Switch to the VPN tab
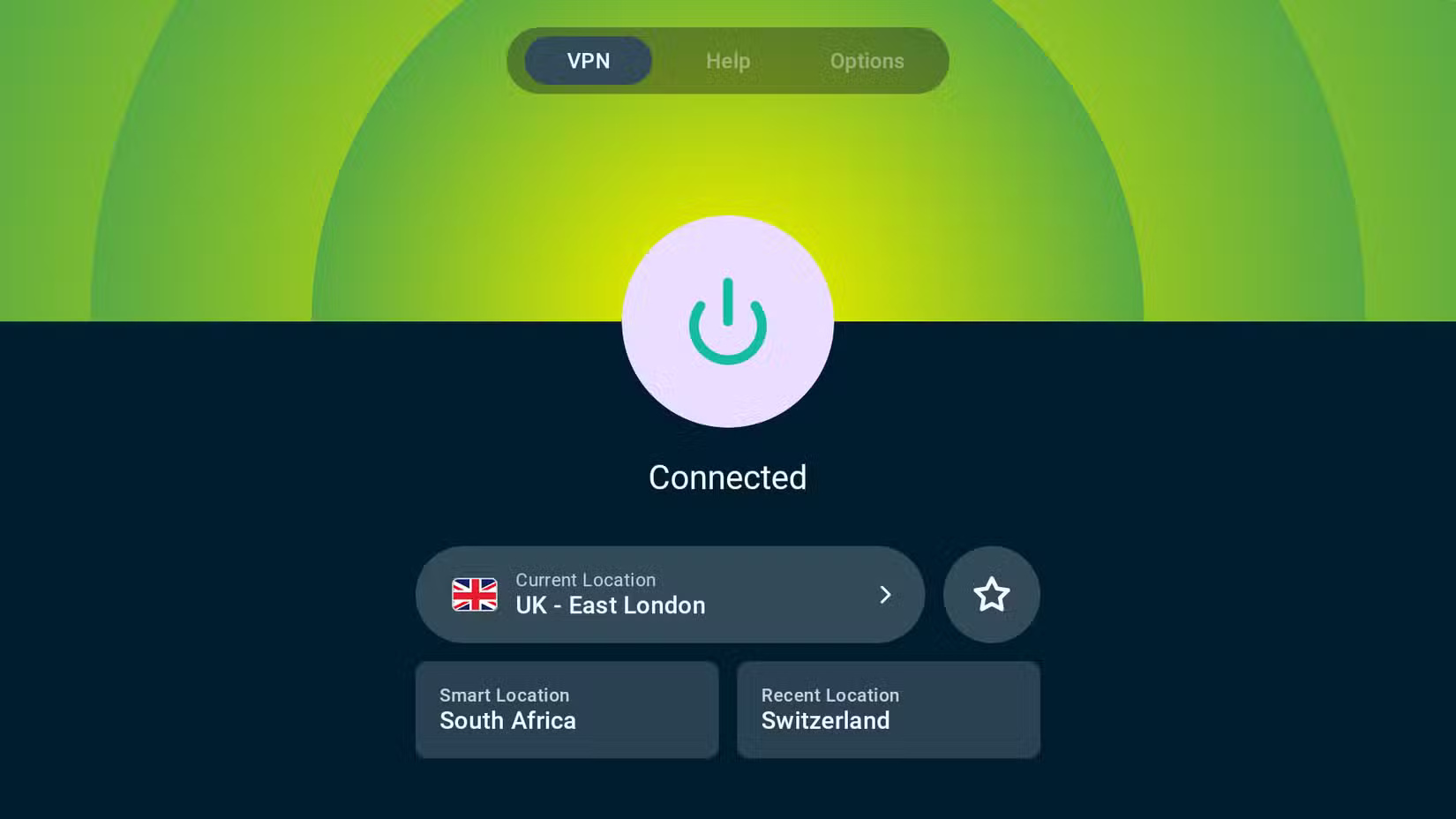This screenshot has height=819, width=1456. pyautogui.click(x=588, y=61)
